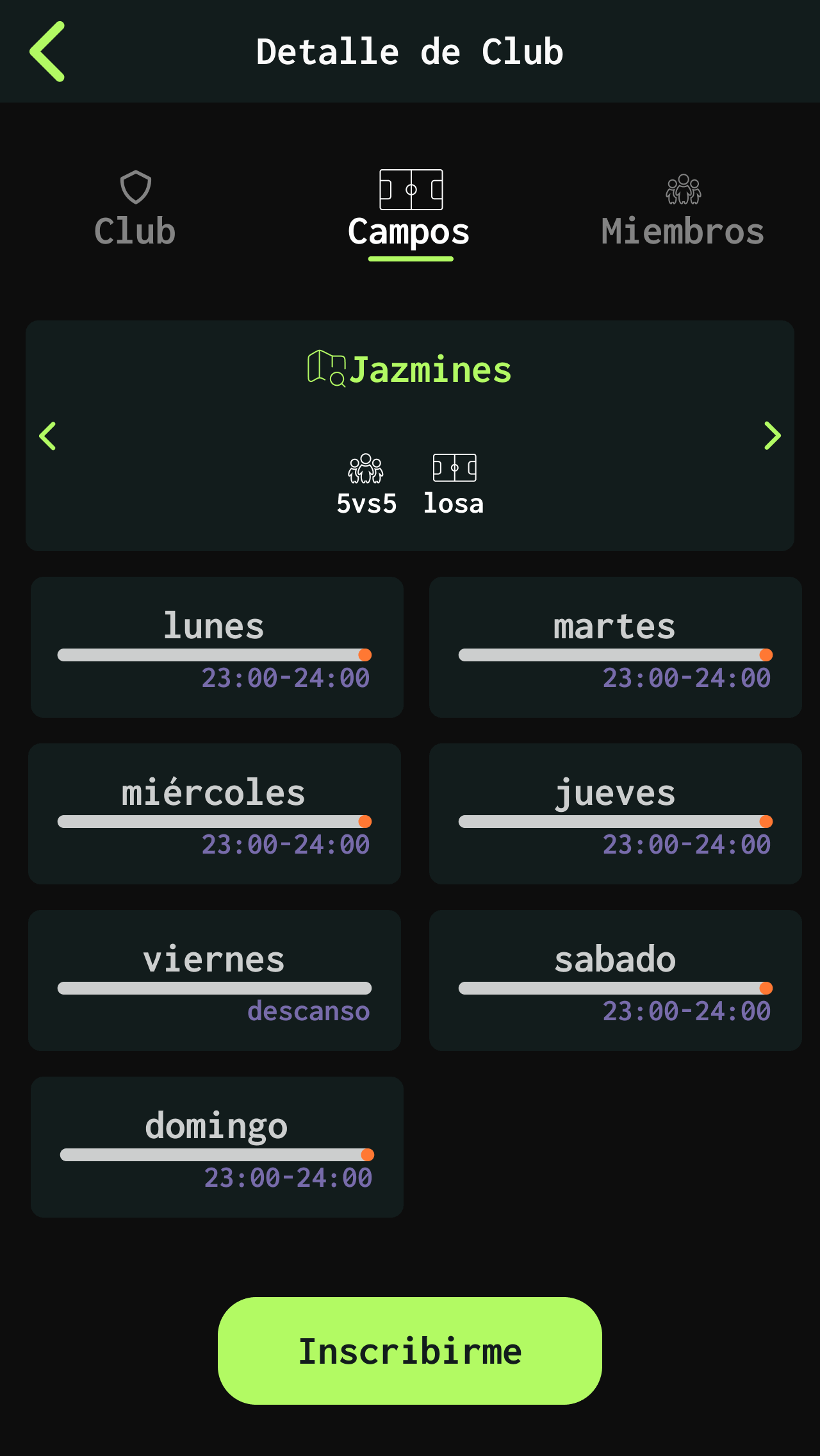Select the miércoles day card
Image resolution: width=820 pixels, height=1456 pixels.
click(215, 814)
